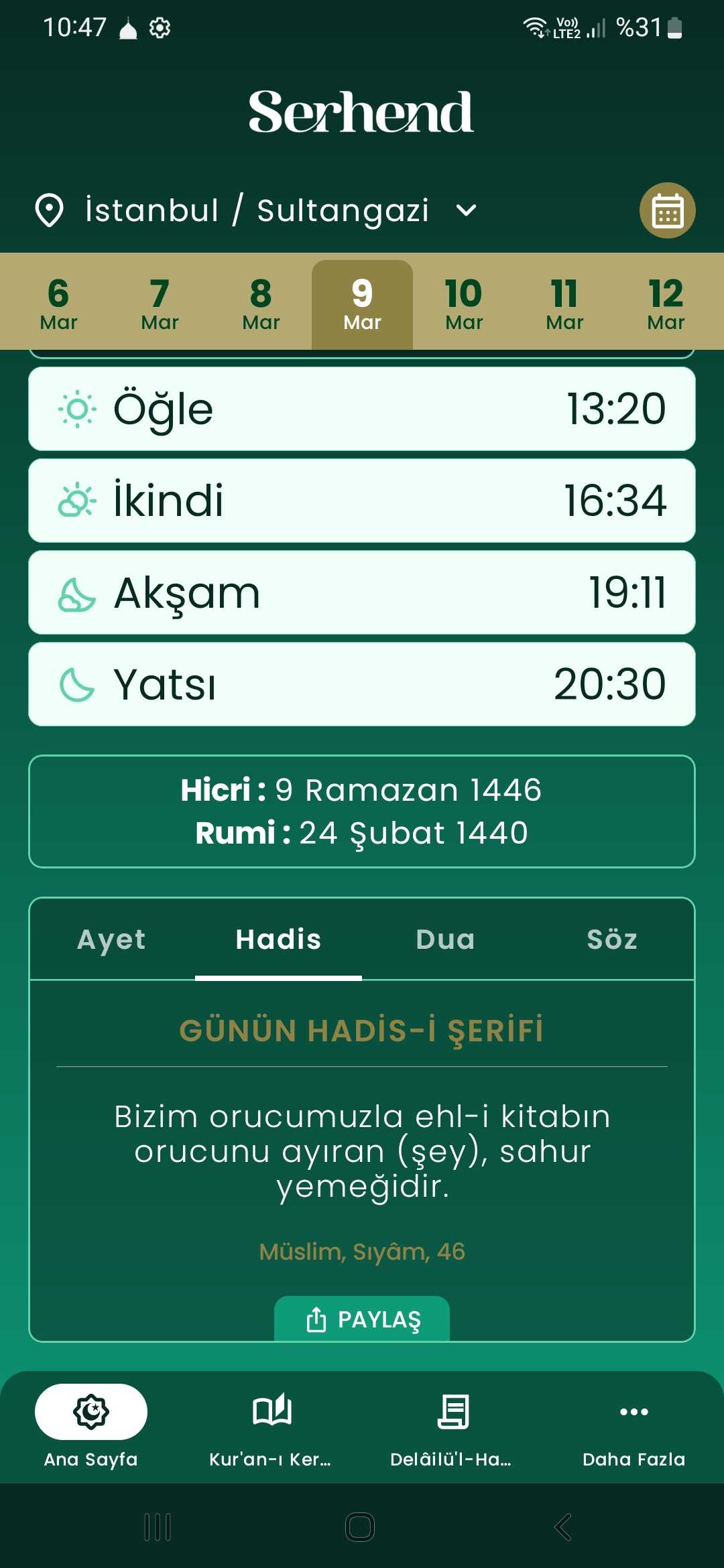This screenshot has height=1568, width=724.
Task: Select 12 Mar in the date strip
Action: (x=666, y=304)
